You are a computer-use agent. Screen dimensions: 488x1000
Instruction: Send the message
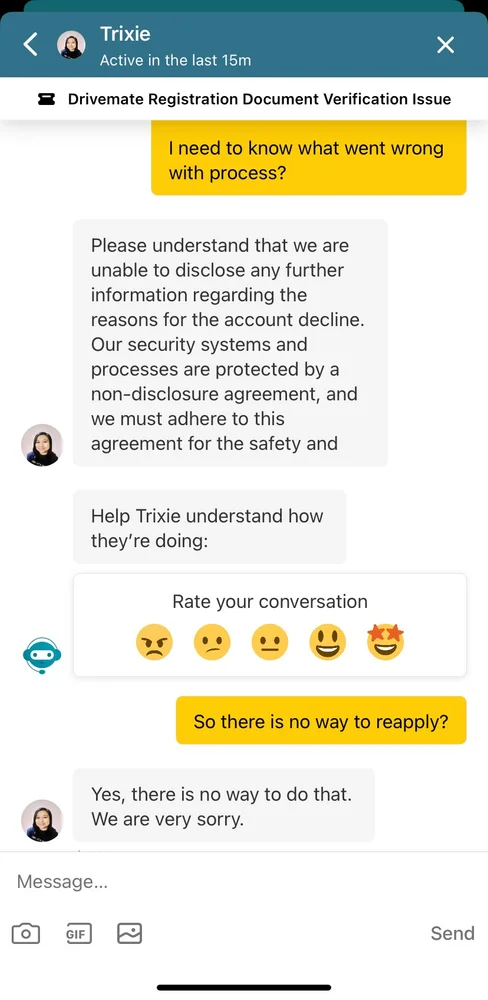tap(452, 933)
